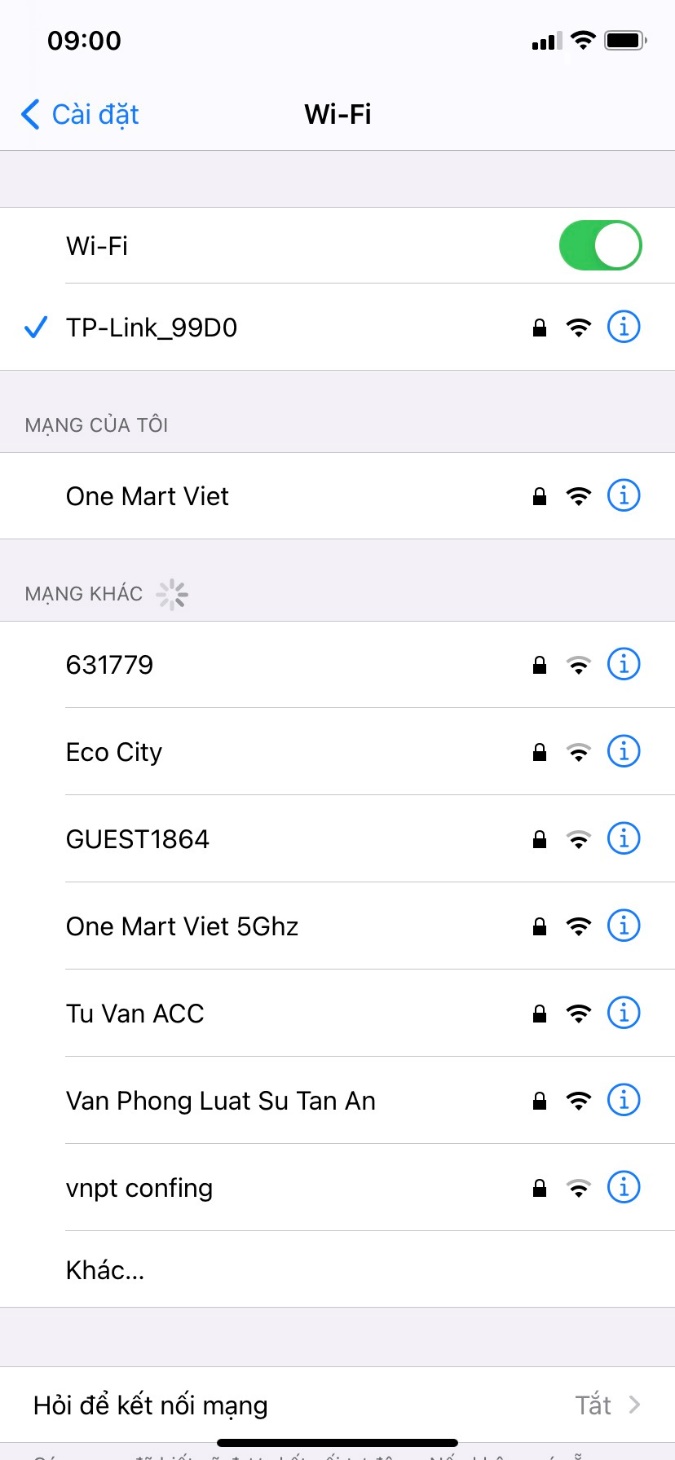Tap Khác… to add another network
Viewport: 675px width, 1460px height.
click(x=105, y=1270)
